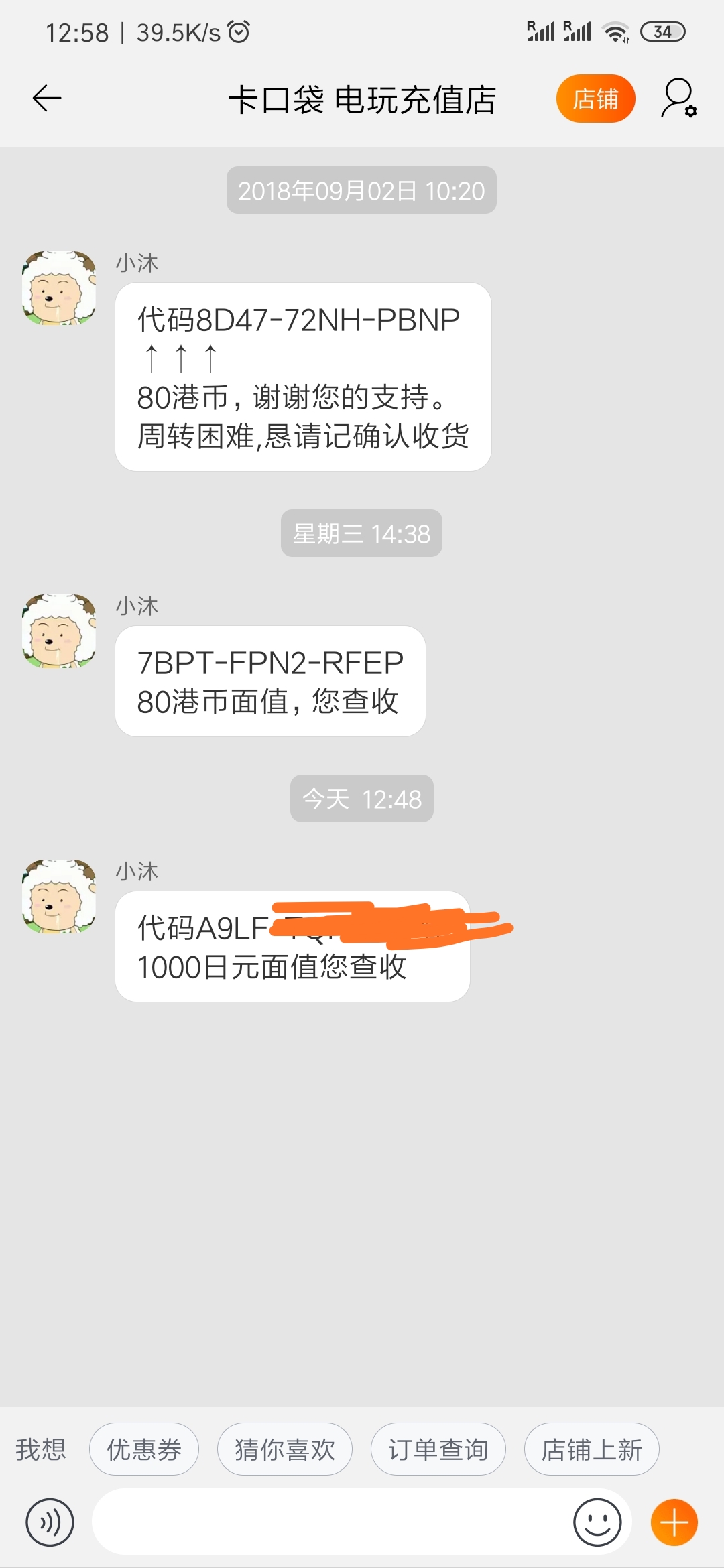Open 订单查询 order lookup
Screen dimensions: 724x1568
click(438, 1449)
